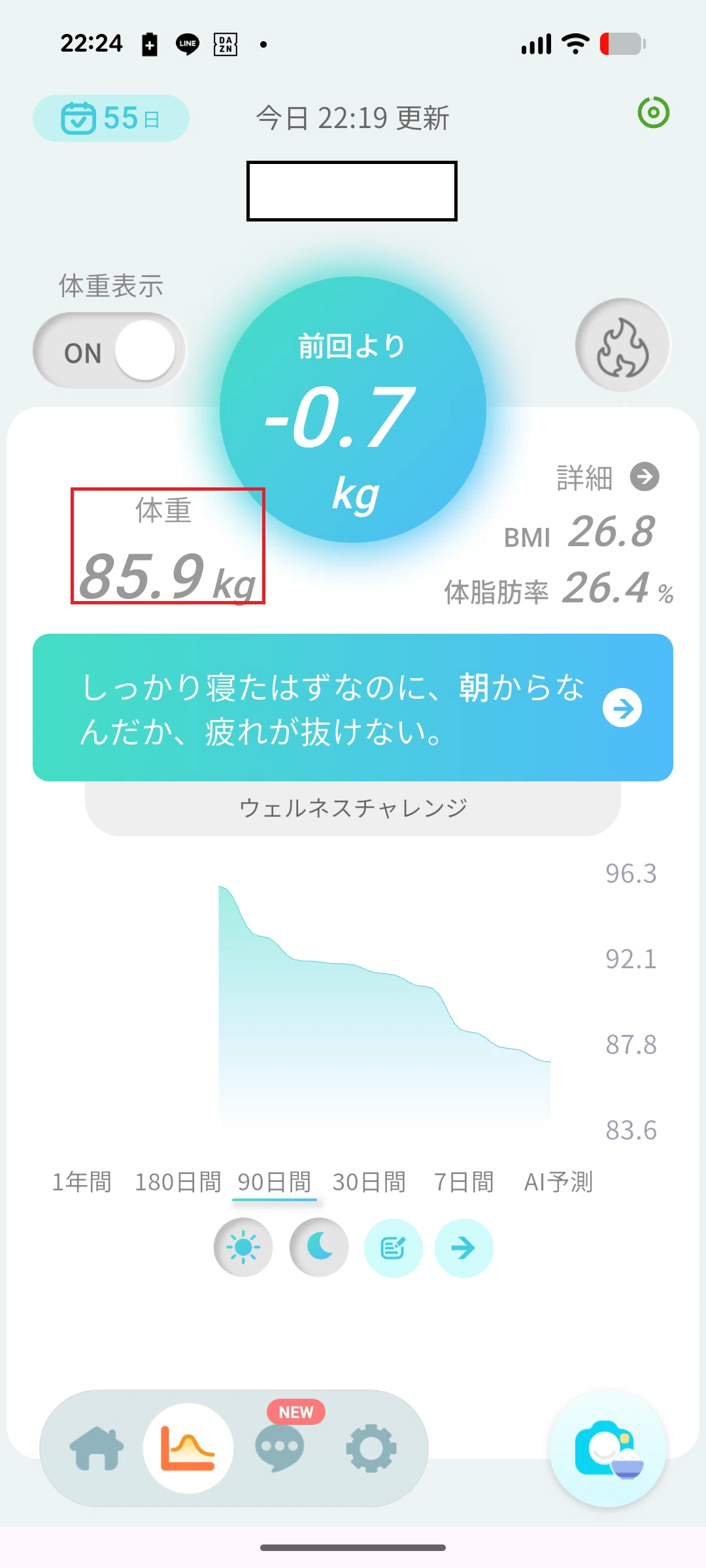Tap the right arrow button below graph

click(x=464, y=1248)
